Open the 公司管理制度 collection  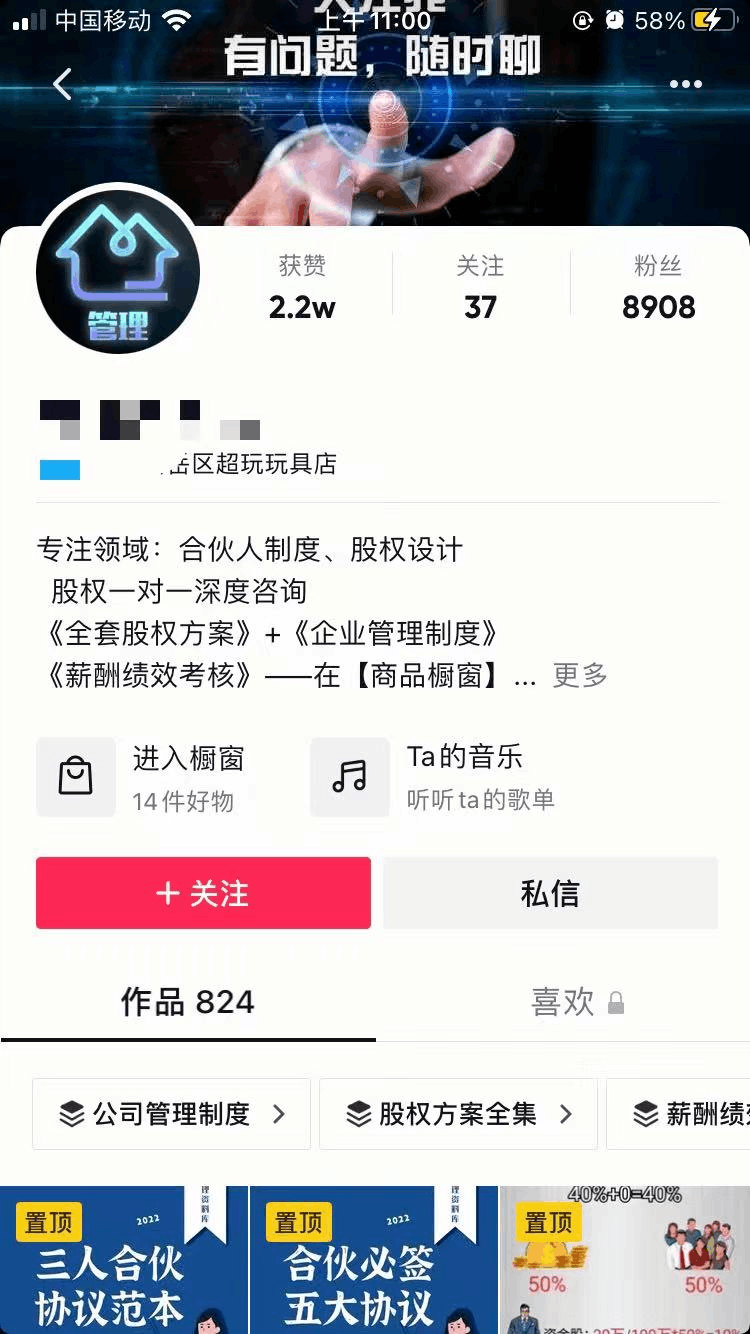(x=172, y=1114)
